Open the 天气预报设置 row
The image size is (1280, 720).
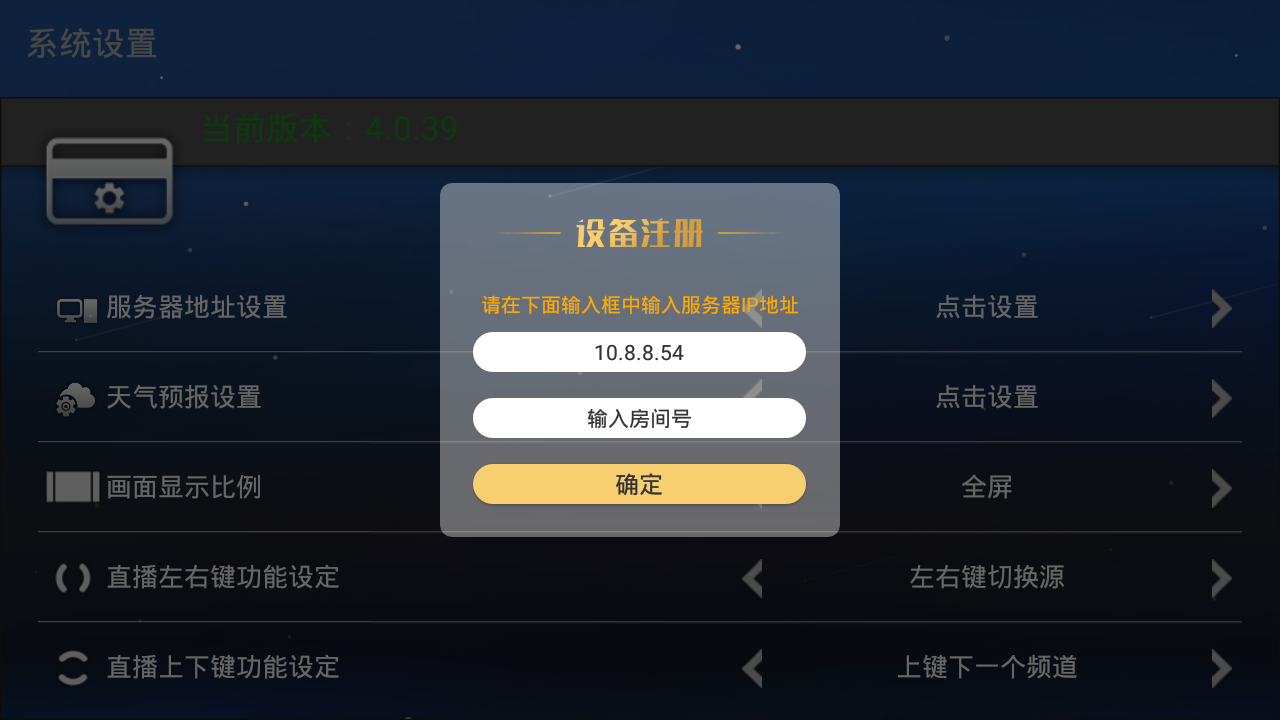tap(184, 397)
